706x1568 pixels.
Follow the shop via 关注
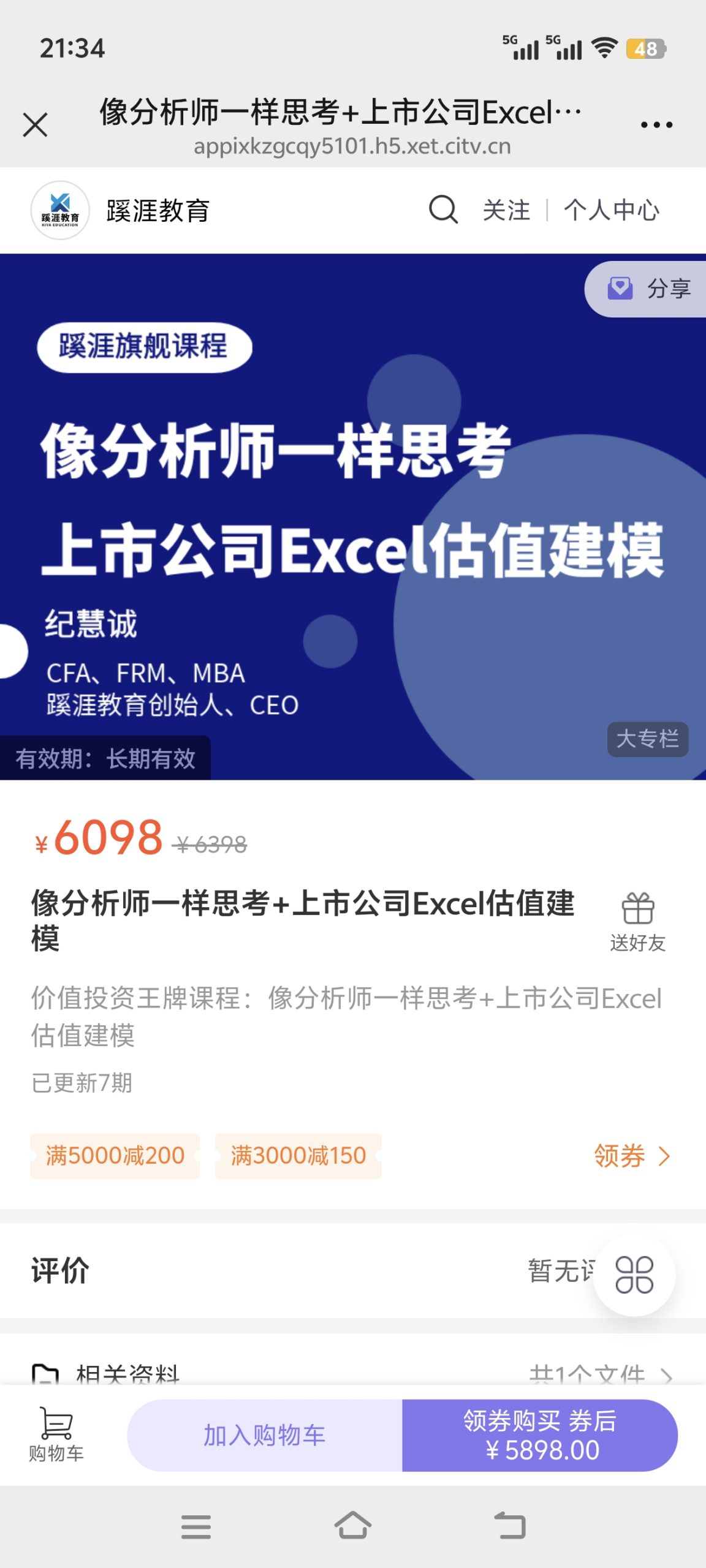[506, 210]
